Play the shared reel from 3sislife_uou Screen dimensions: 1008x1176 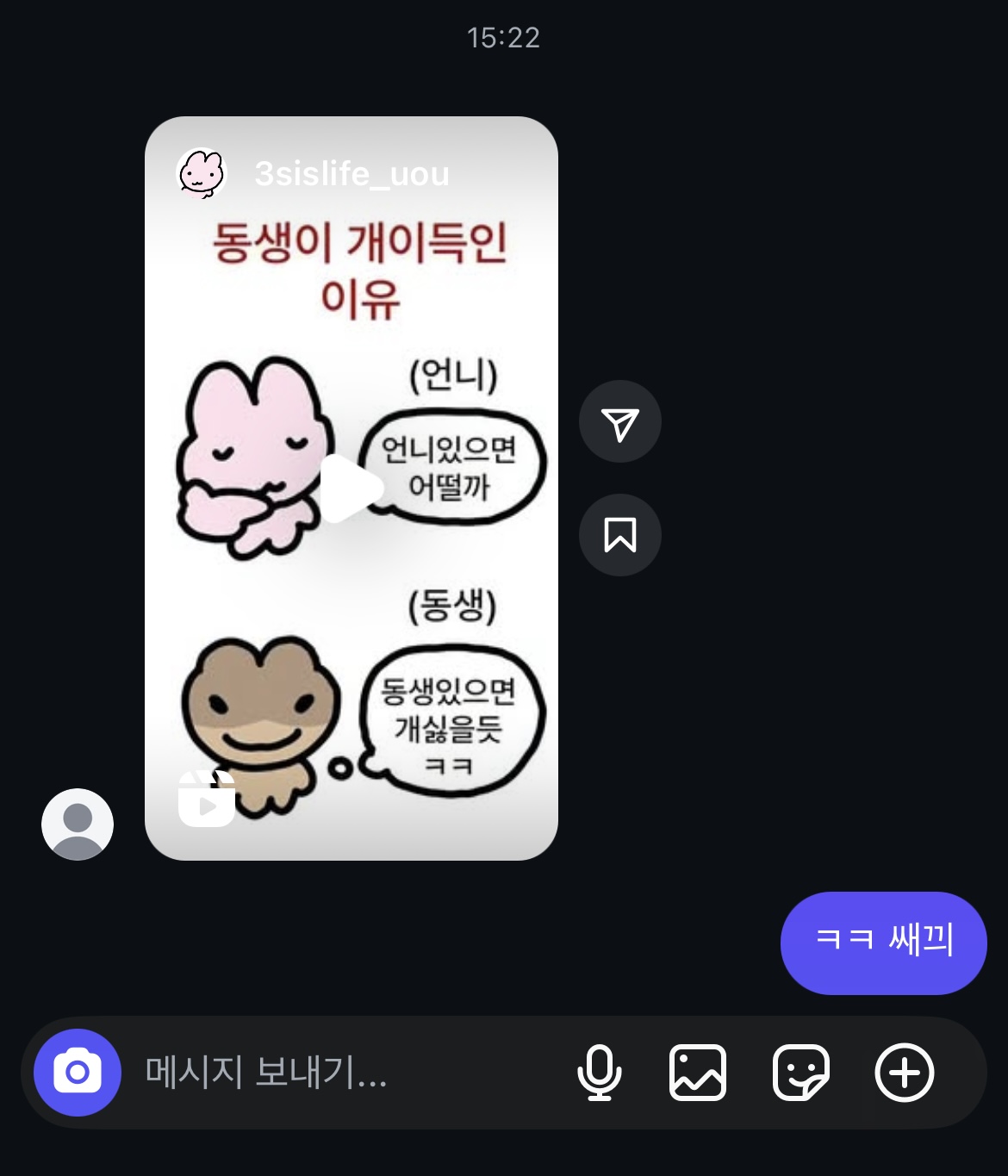[x=350, y=488]
